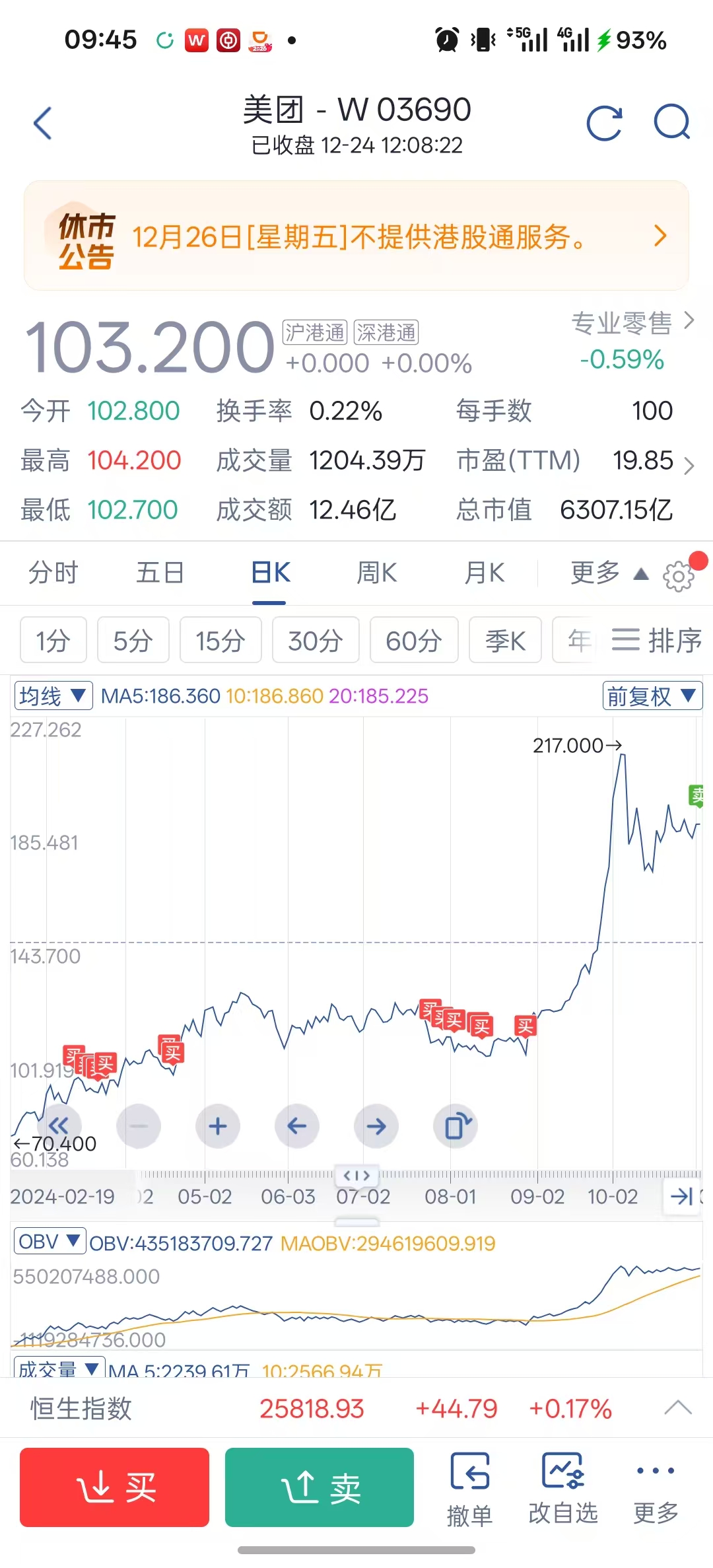Select the 15分 interval chip
Screen dimensions: 713x1568
221,640
